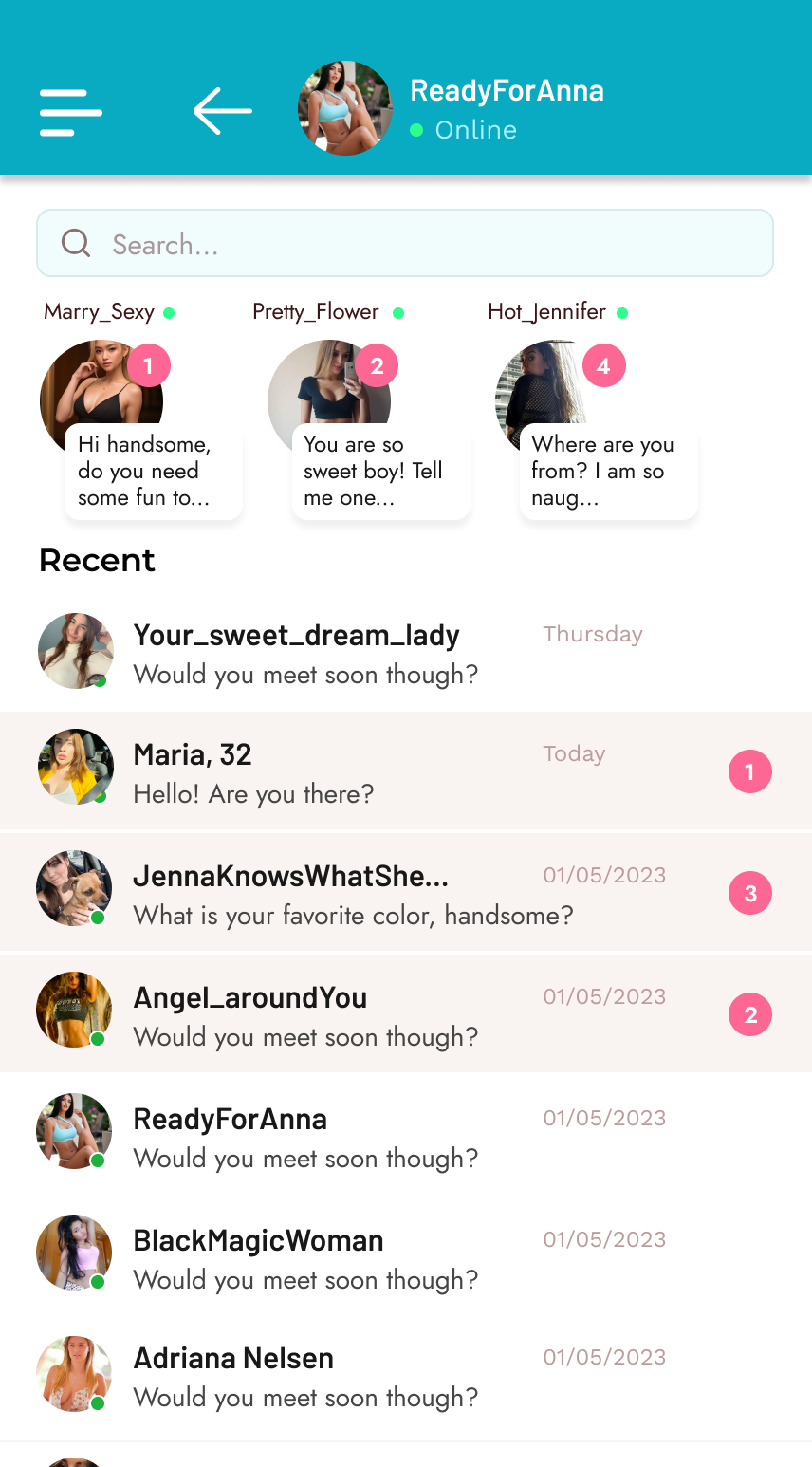The width and height of the screenshot is (812, 1467).
Task: Open ReadyForAnna's profile avatar in header
Action: 345,108
